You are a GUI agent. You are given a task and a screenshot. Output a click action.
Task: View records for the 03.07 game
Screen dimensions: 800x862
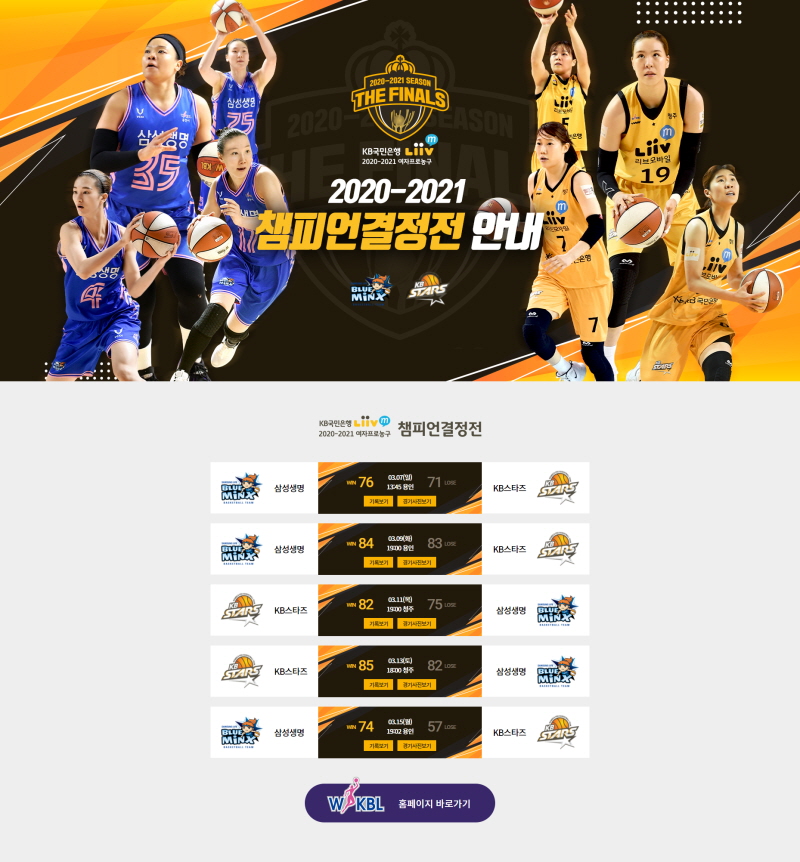[x=379, y=501]
